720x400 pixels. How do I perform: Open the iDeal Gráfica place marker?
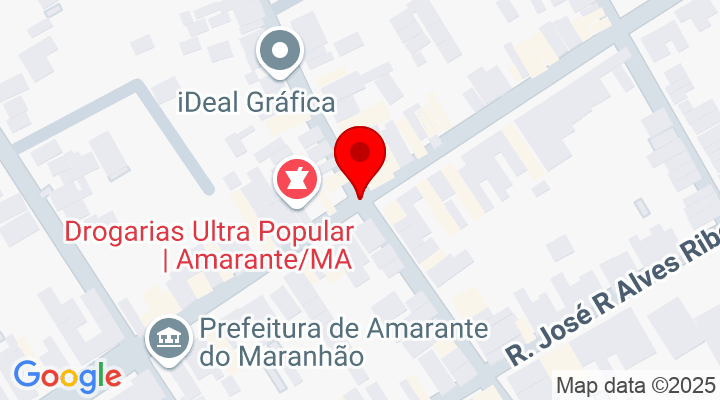coord(281,50)
